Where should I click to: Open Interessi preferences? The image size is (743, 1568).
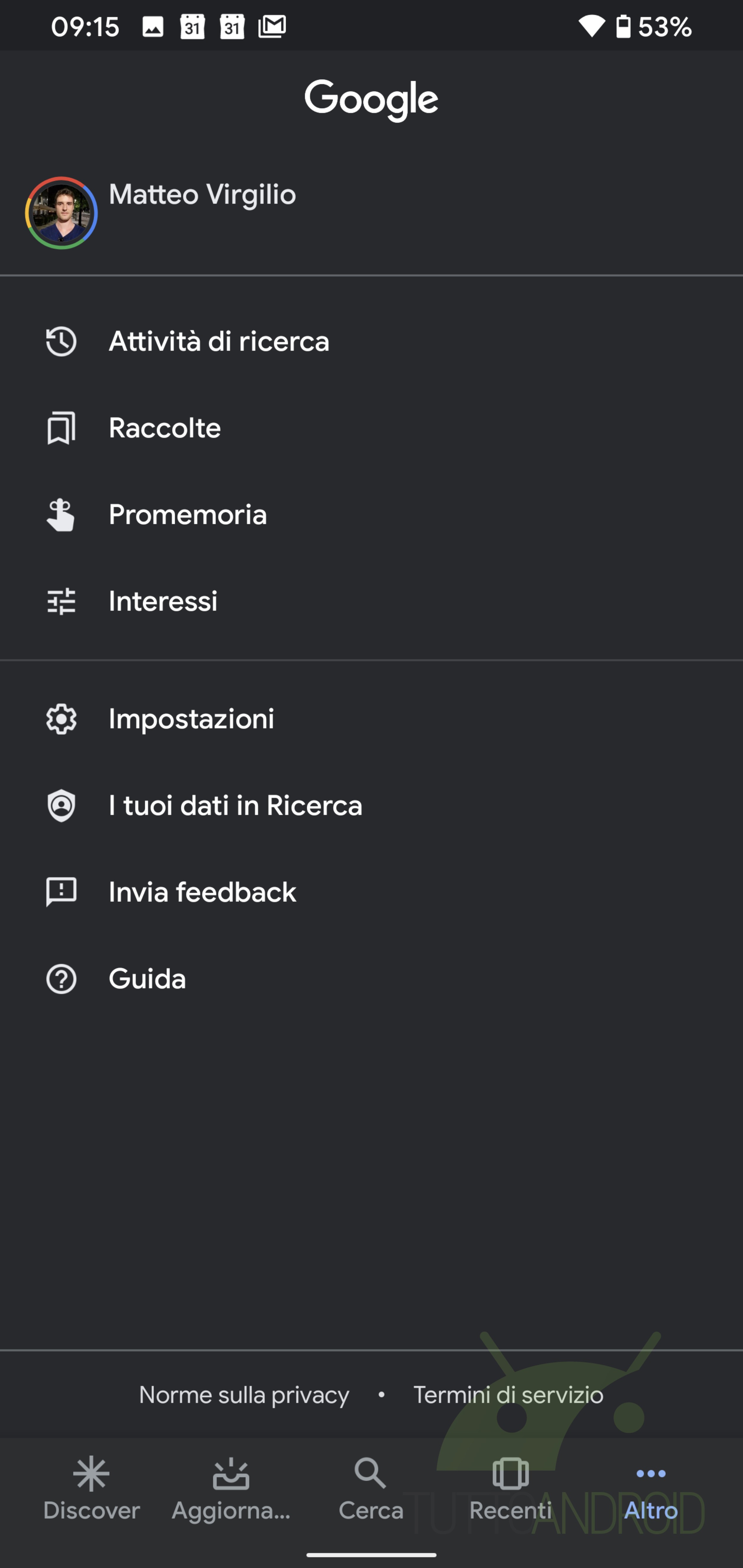click(371, 601)
